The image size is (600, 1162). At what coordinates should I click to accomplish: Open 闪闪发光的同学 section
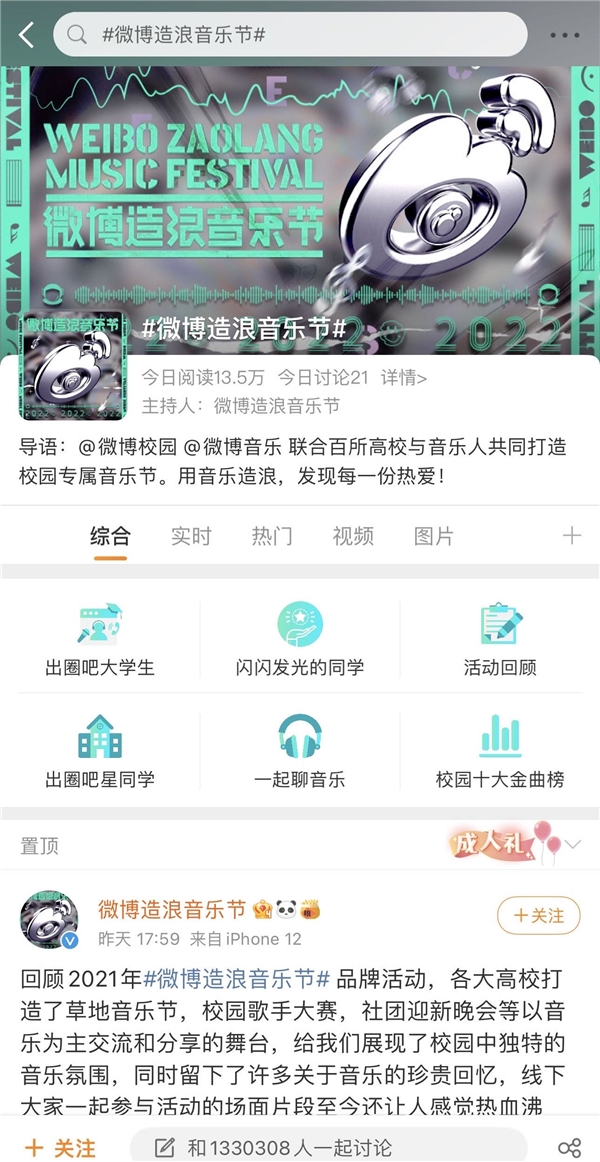300,640
